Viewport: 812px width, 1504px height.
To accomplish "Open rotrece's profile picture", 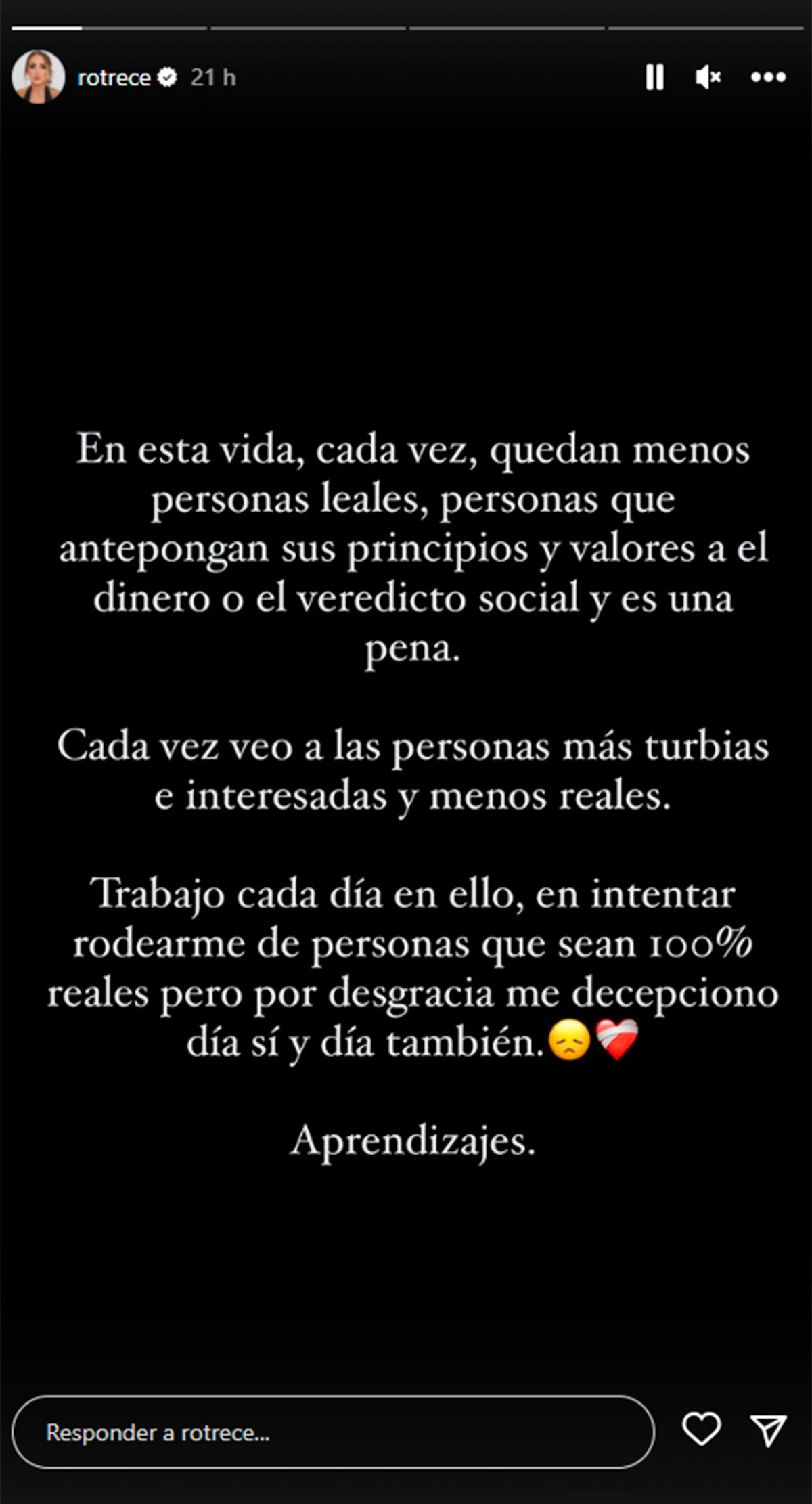I will (39, 77).
